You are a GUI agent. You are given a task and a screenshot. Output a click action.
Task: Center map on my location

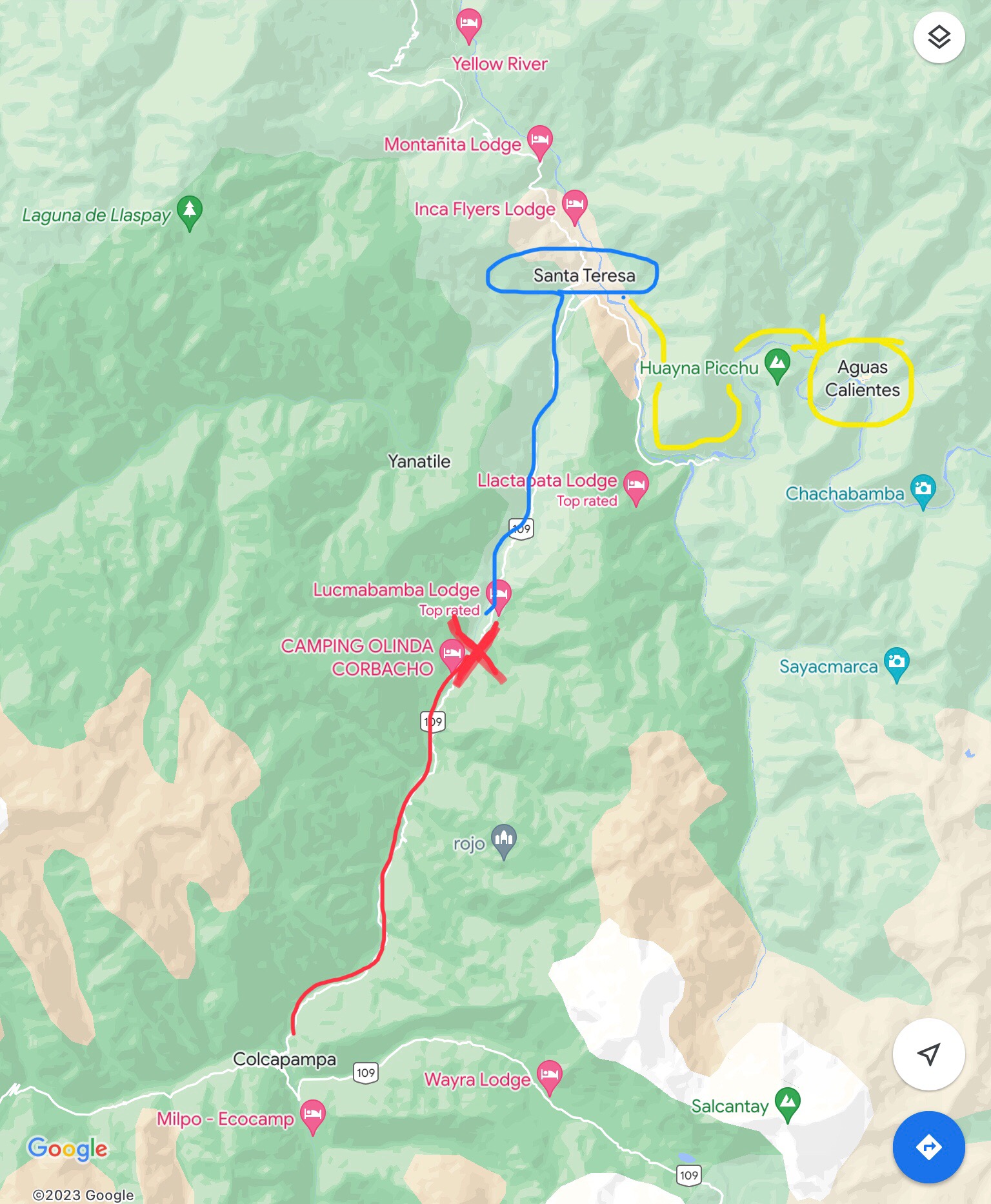(x=928, y=1054)
